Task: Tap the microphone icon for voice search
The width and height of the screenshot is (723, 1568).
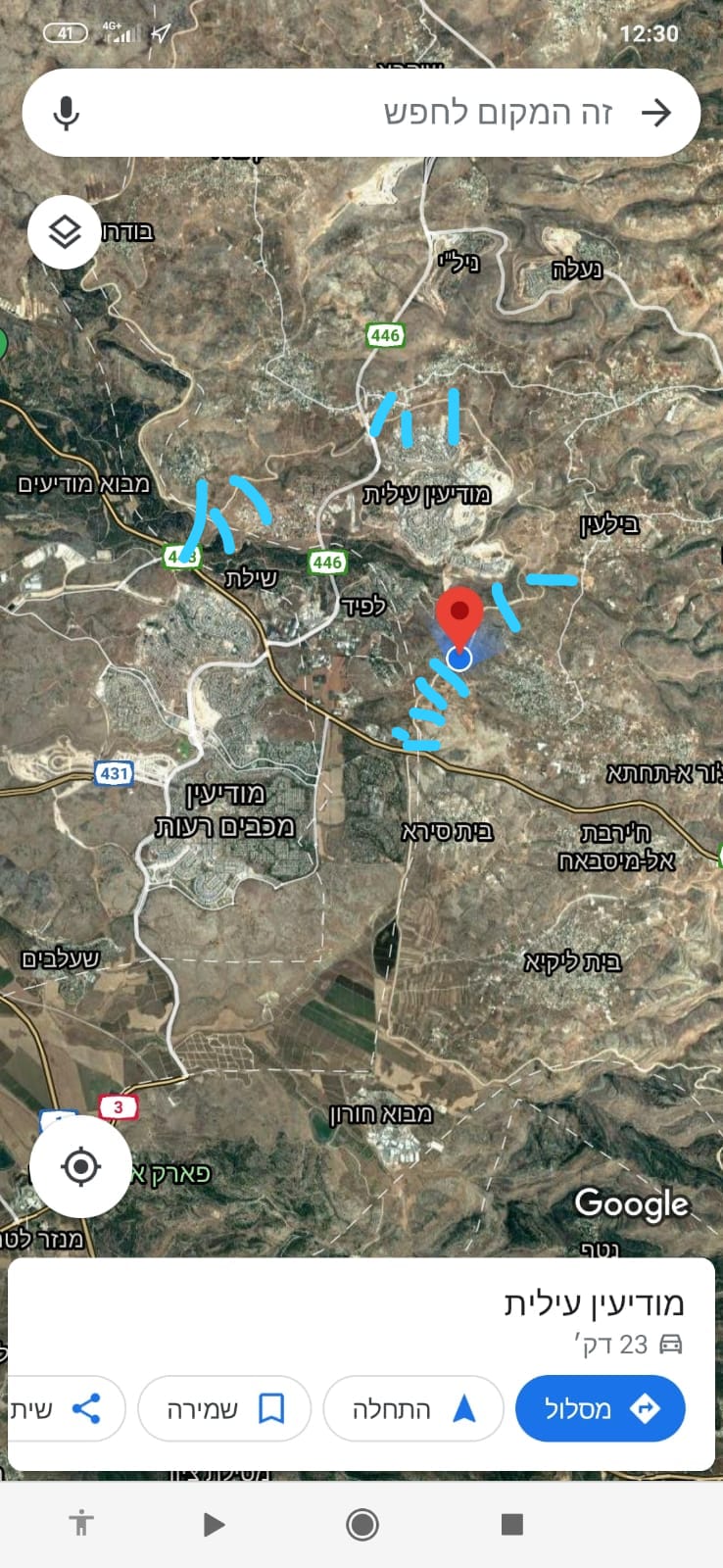Action: (67, 112)
